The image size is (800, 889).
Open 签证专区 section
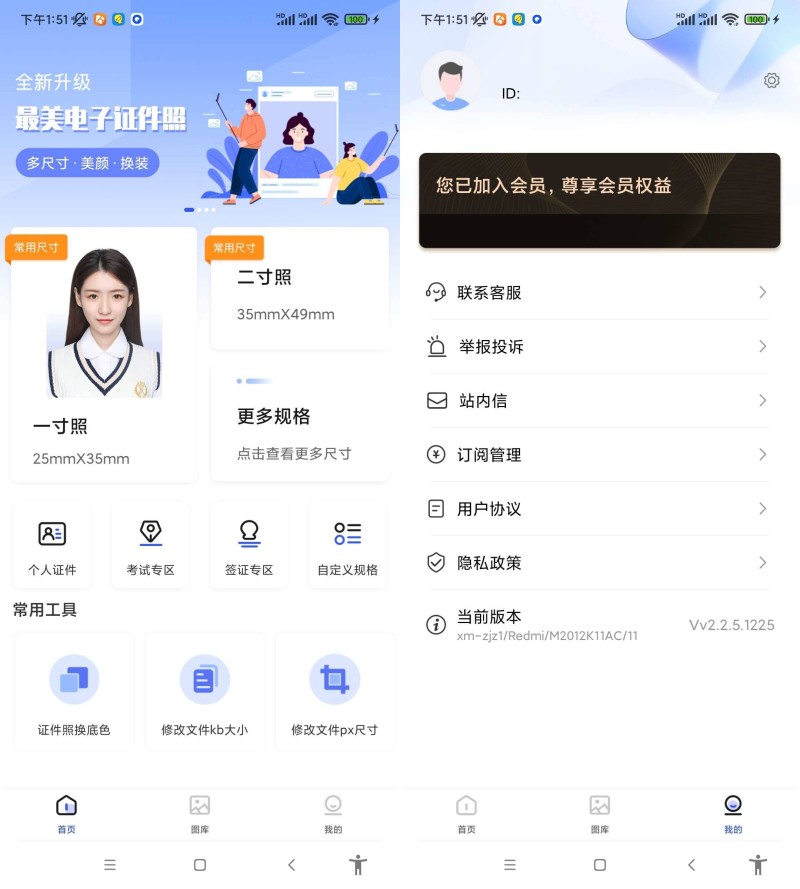coord(249,547)
